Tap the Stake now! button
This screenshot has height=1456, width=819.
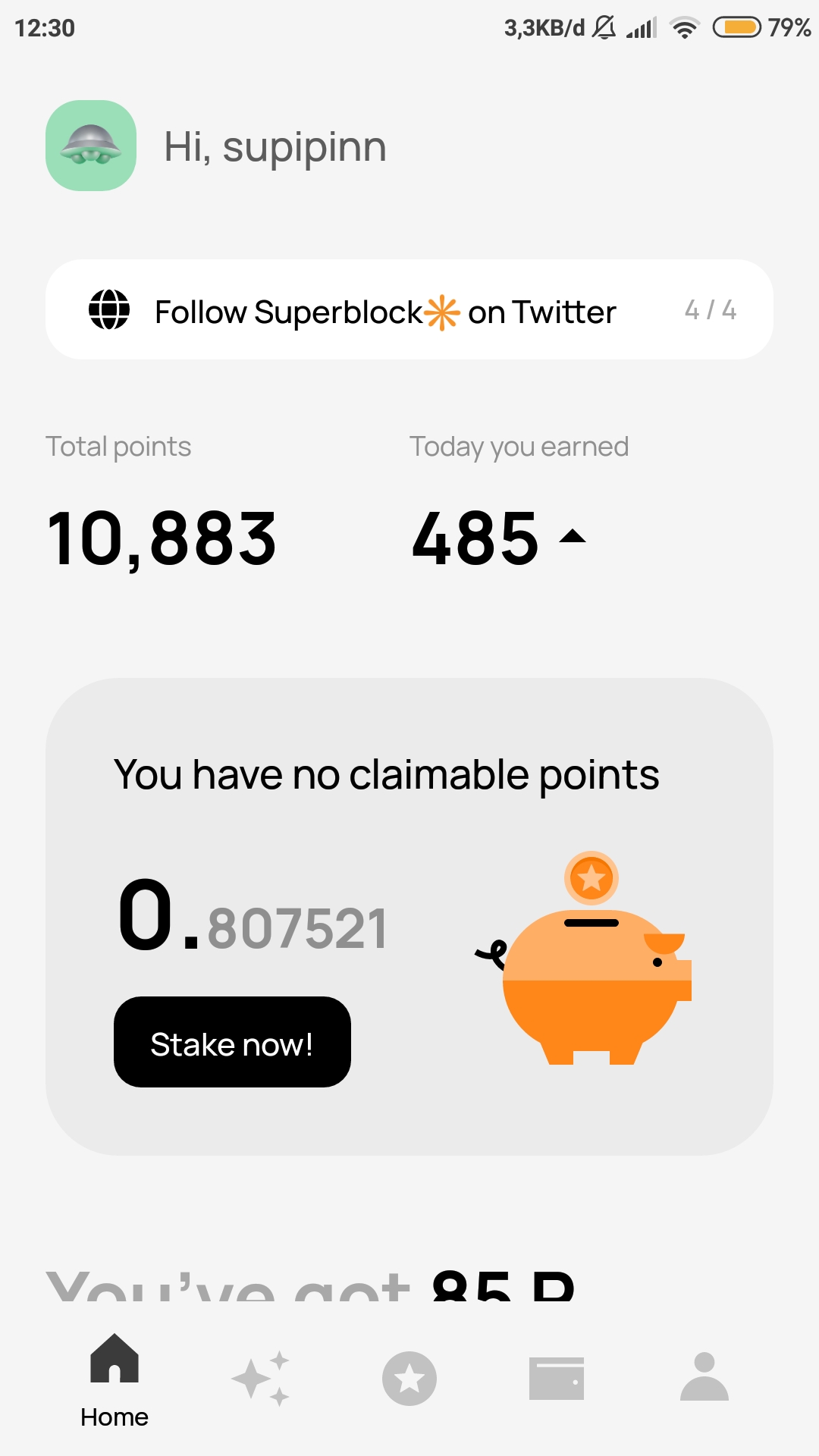point(232,1042)
